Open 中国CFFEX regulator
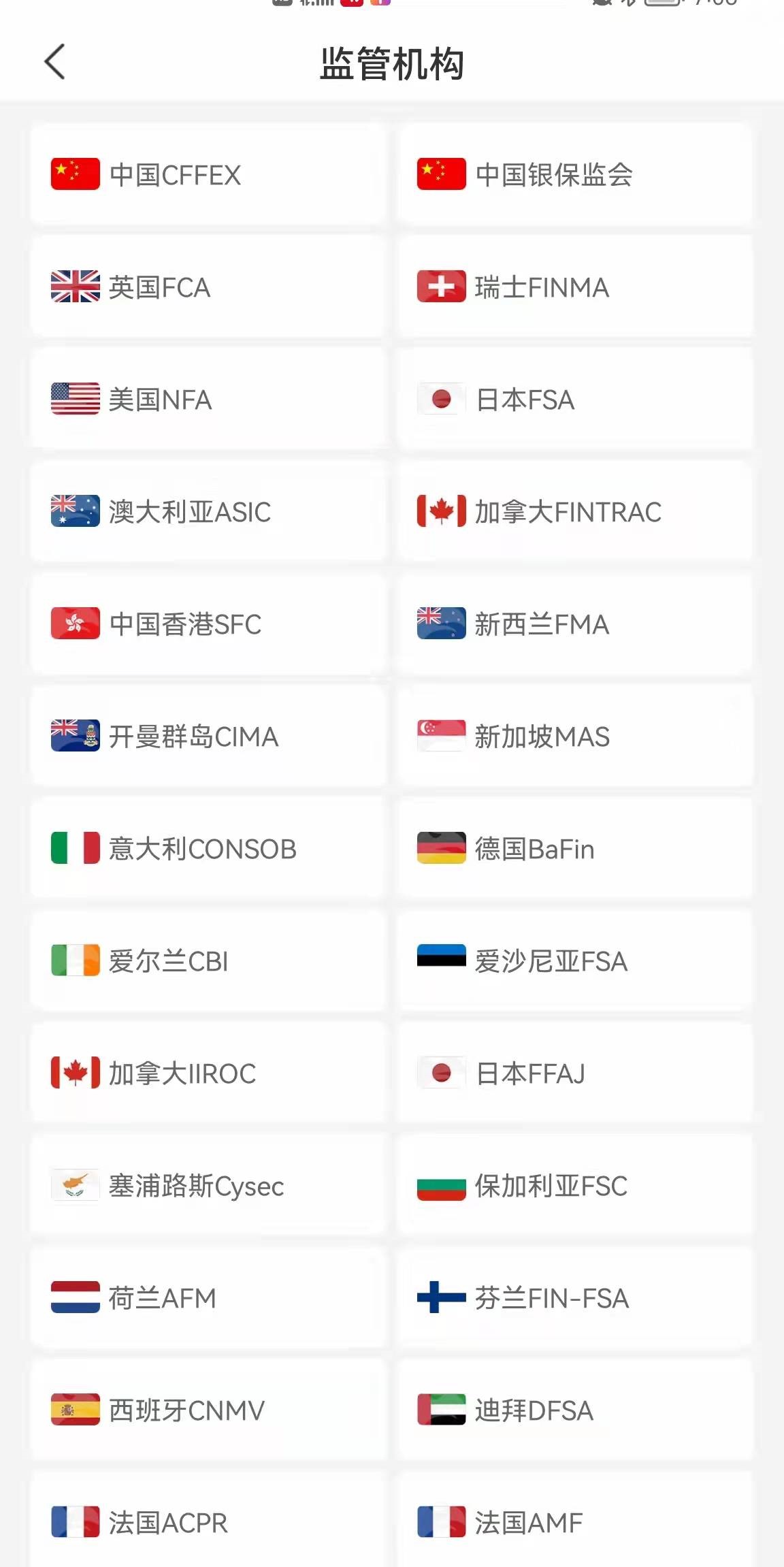 click(208, 175)
